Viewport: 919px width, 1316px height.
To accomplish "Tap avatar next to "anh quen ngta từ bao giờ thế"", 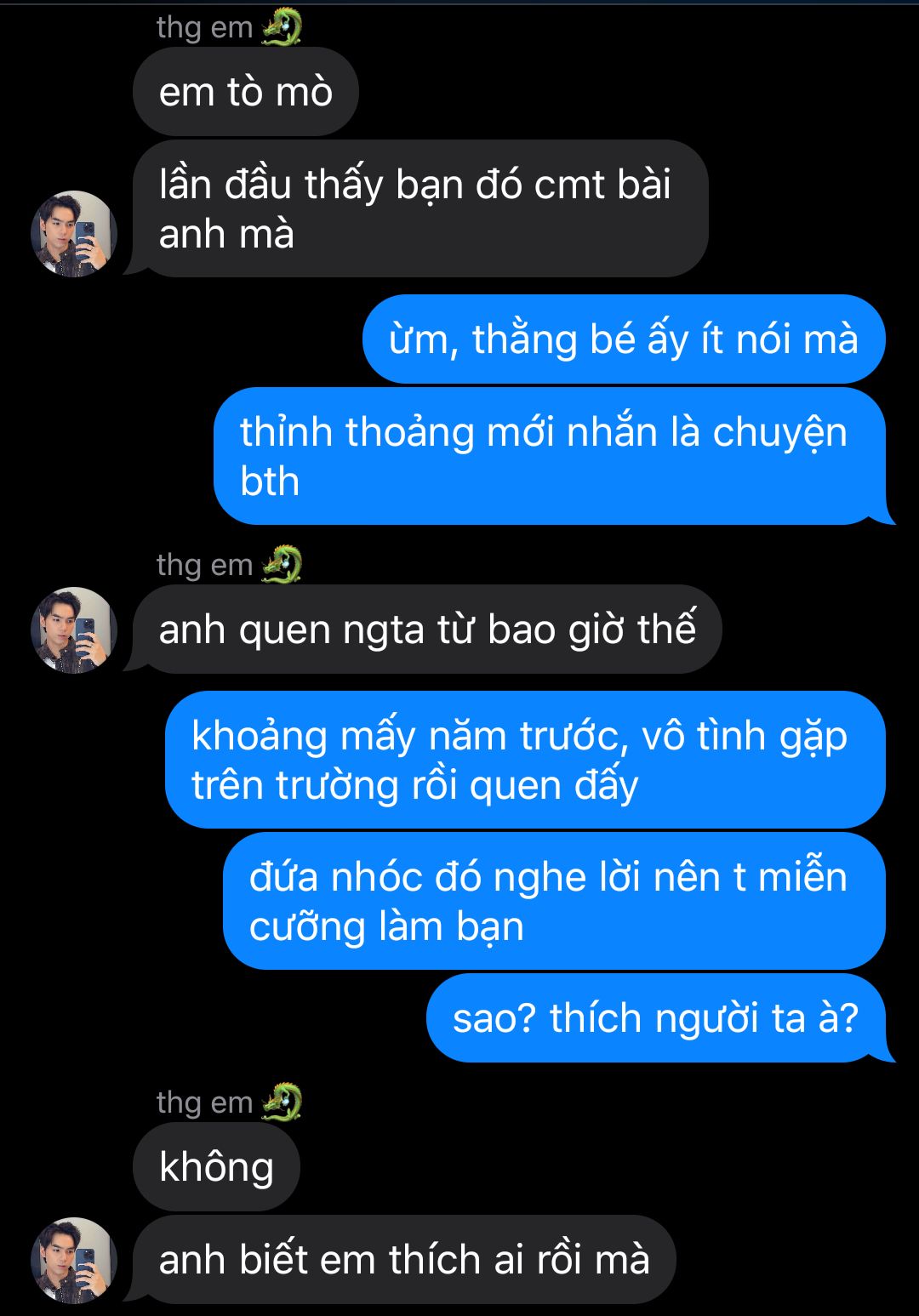I will coord(73,630).
